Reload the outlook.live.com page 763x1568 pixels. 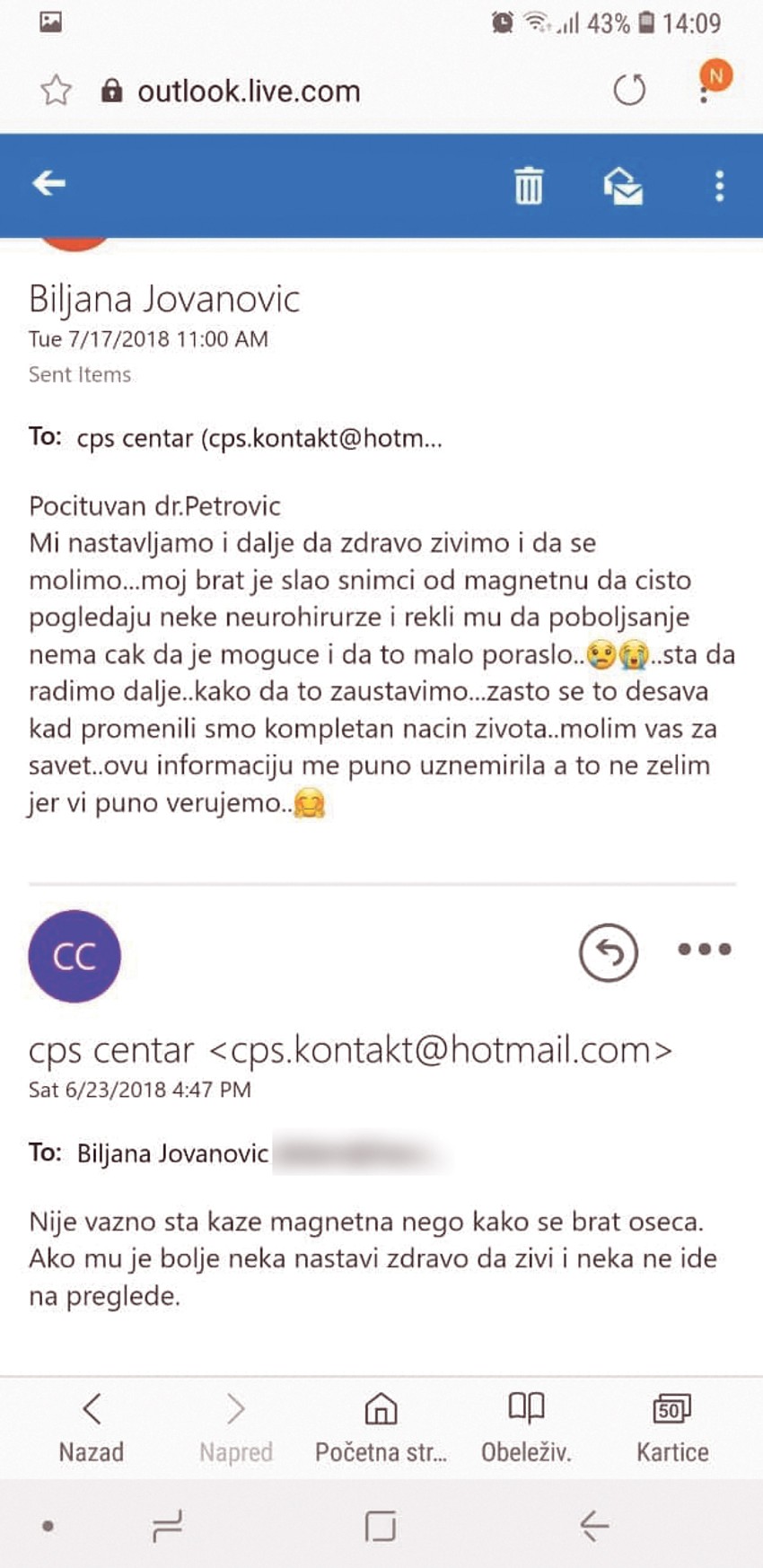coord(628,90)
